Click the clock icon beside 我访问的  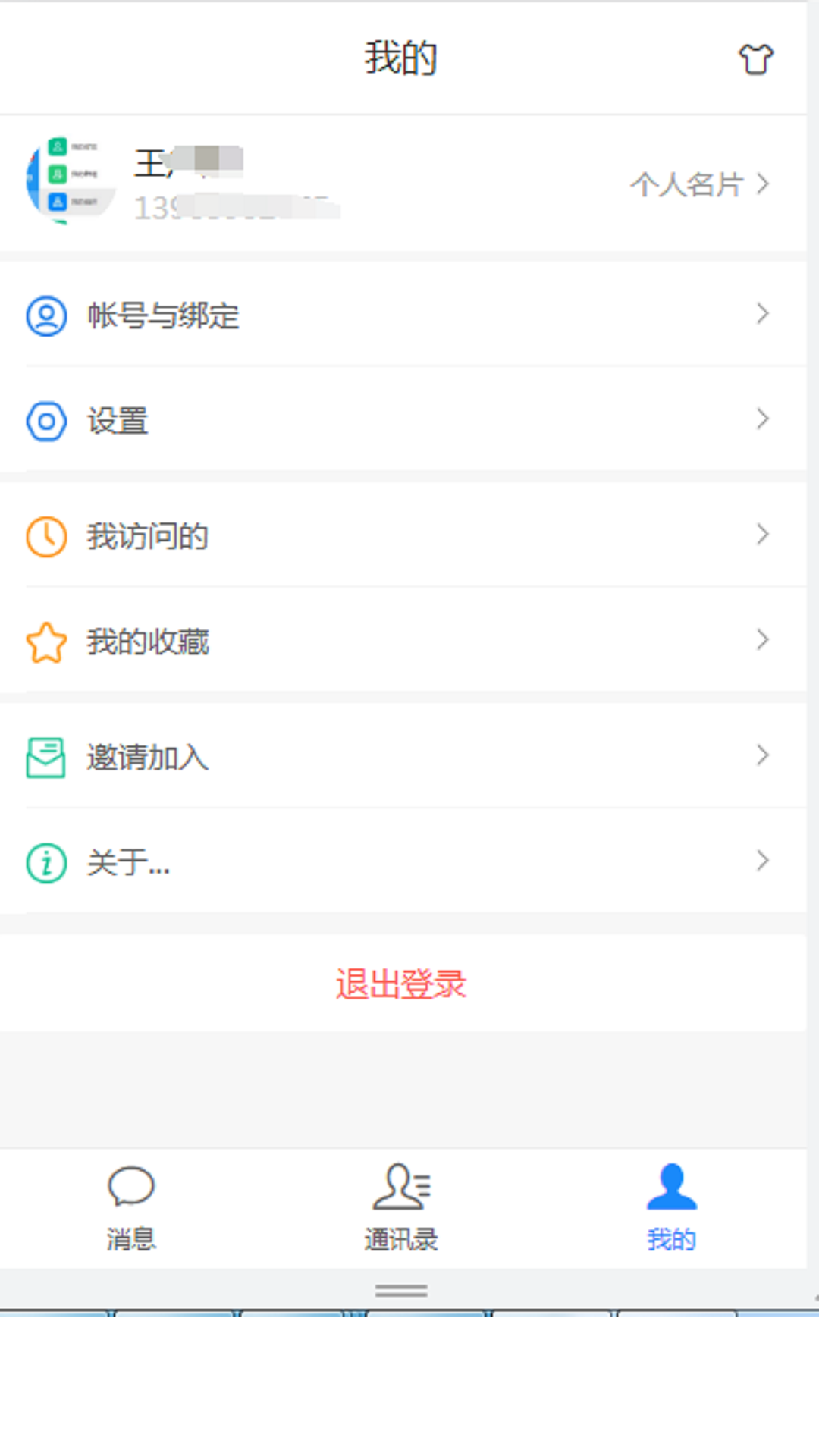[46, 535]
